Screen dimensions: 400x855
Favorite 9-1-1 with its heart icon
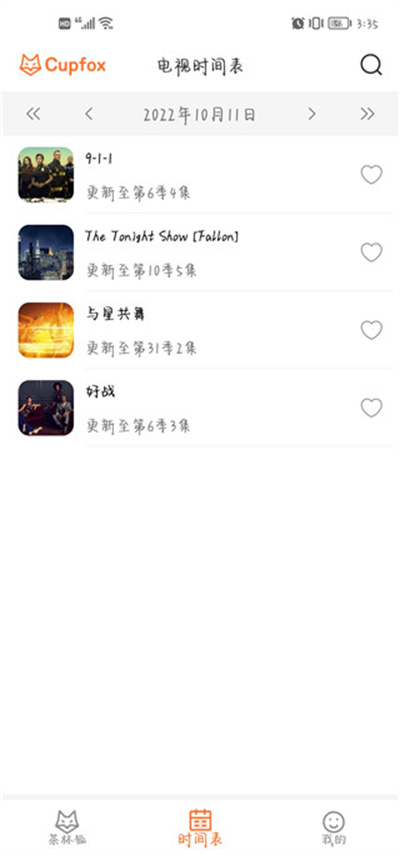[372, 174]
